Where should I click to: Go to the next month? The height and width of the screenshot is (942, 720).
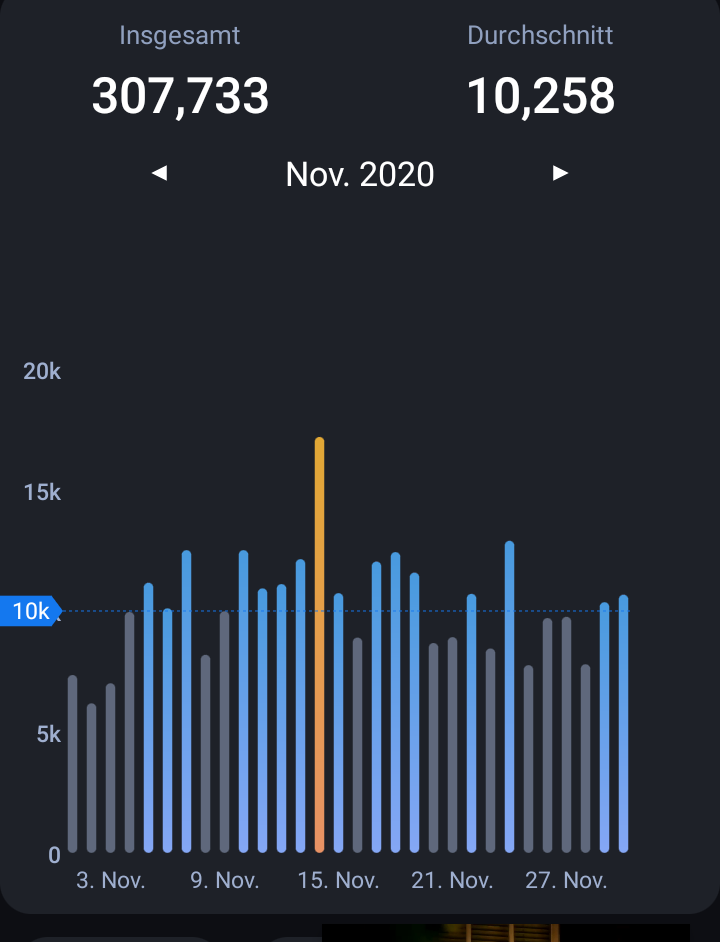click(560, 174)
